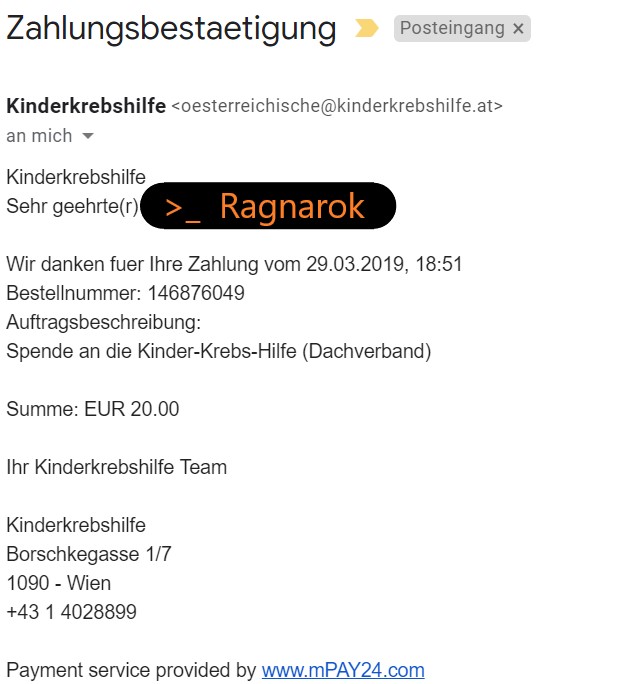Expand recipient details next to an mich
This screenshot has width=622, height=684.
88,136
